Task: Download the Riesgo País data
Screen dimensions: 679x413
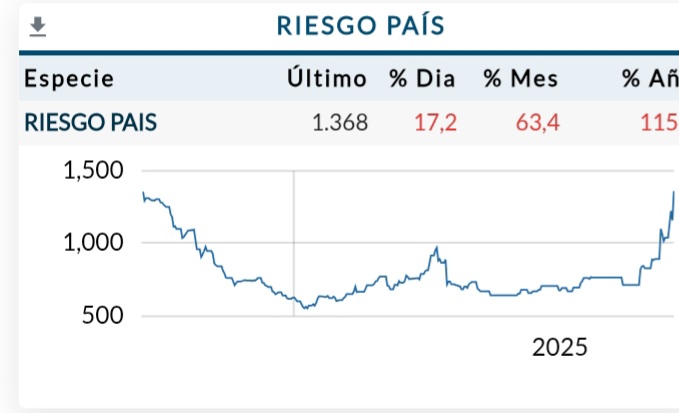Action: point(38,26)
